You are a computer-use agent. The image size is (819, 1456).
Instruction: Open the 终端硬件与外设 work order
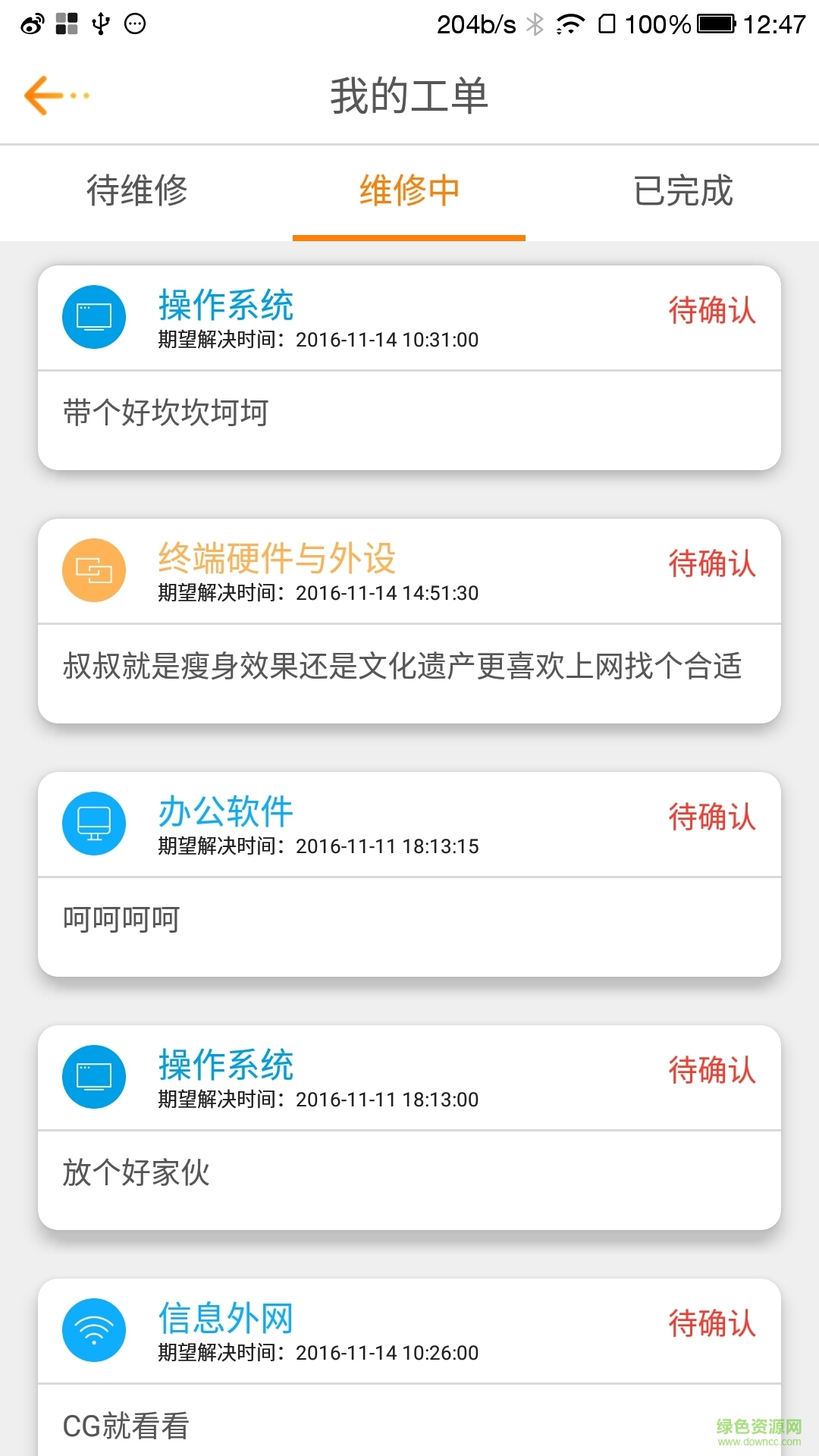tap(409, 620)
